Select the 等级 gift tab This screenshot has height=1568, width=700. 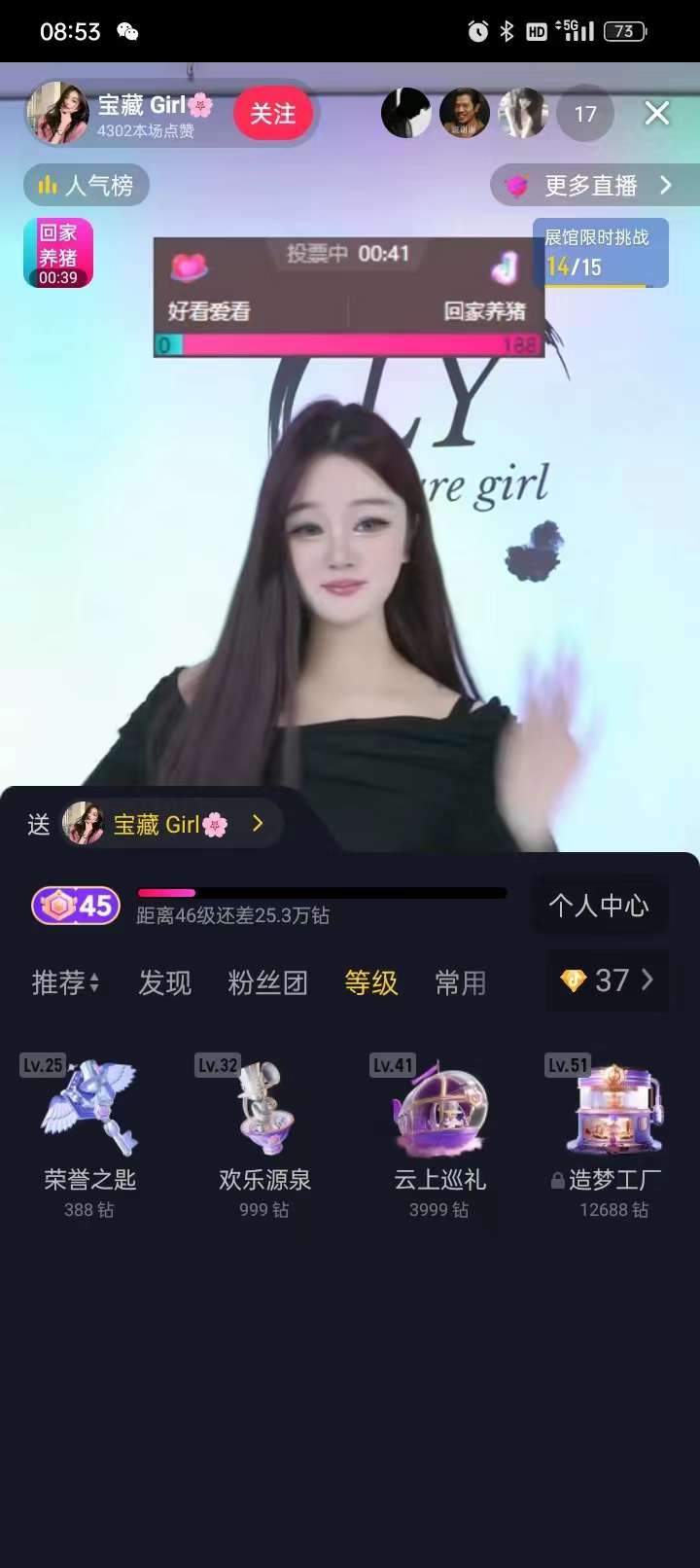370,982
